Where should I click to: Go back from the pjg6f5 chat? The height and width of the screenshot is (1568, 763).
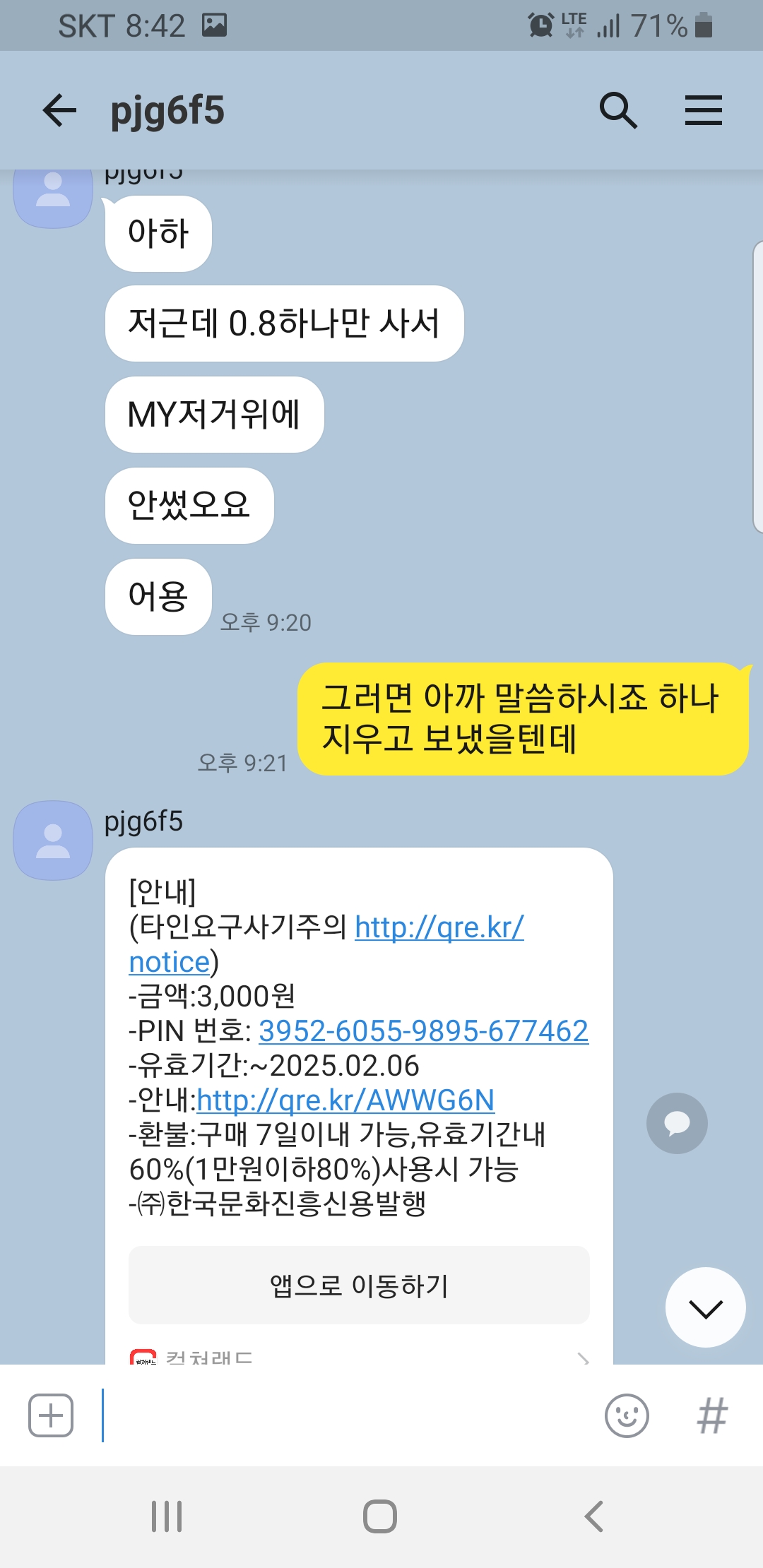59,110
